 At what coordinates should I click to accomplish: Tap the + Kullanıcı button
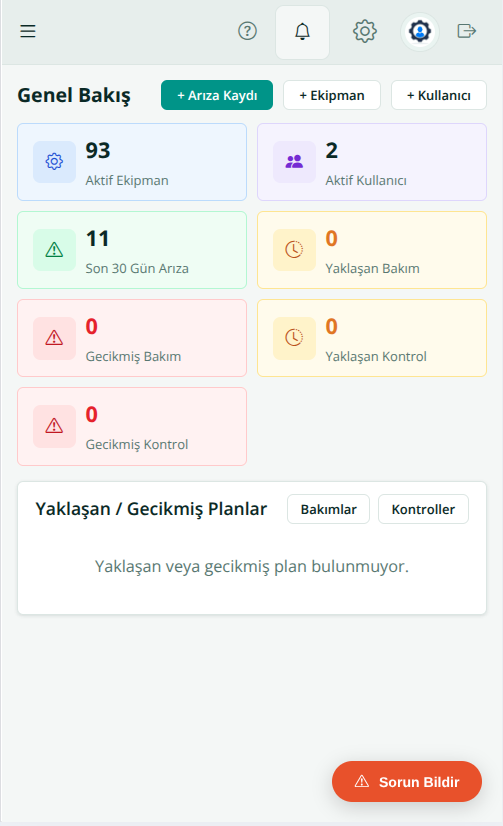pos(439,95)
